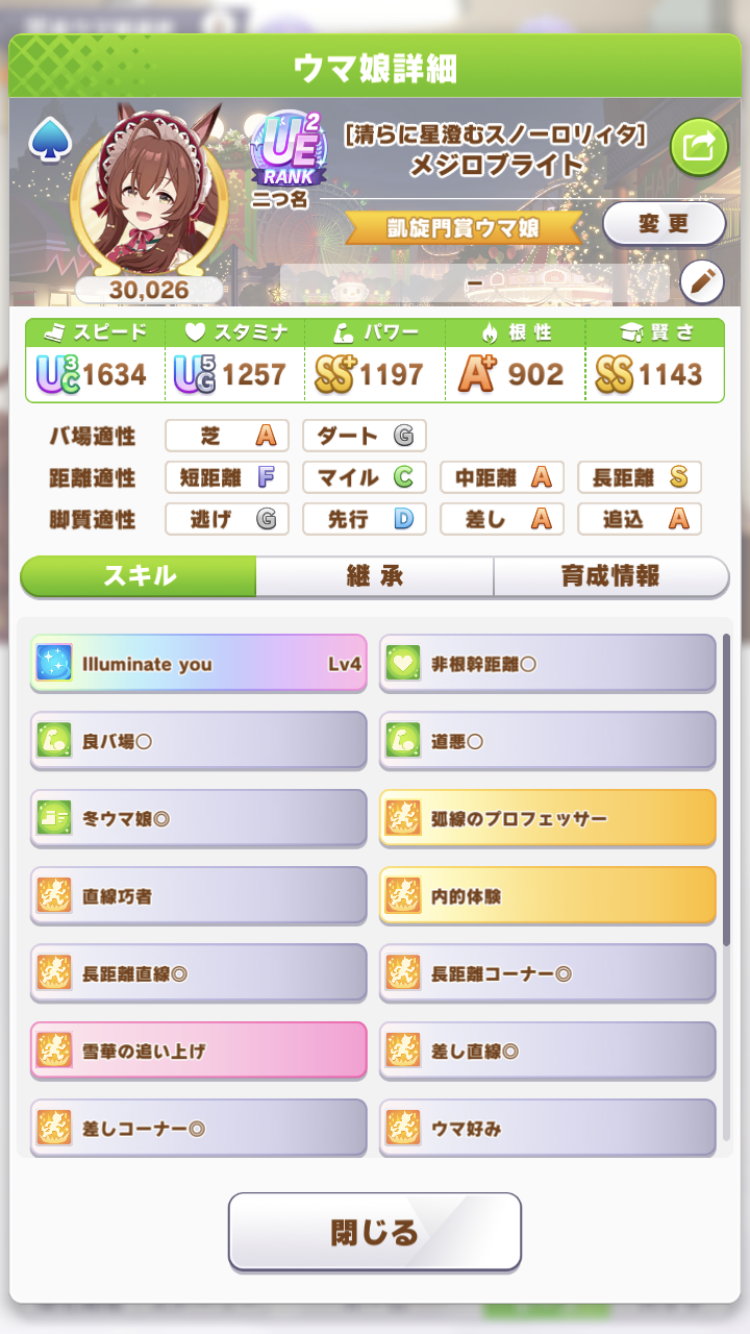Screen dimensions: 750x1334
Task: Open the Illuminate you skill
Action: [198, 663]
